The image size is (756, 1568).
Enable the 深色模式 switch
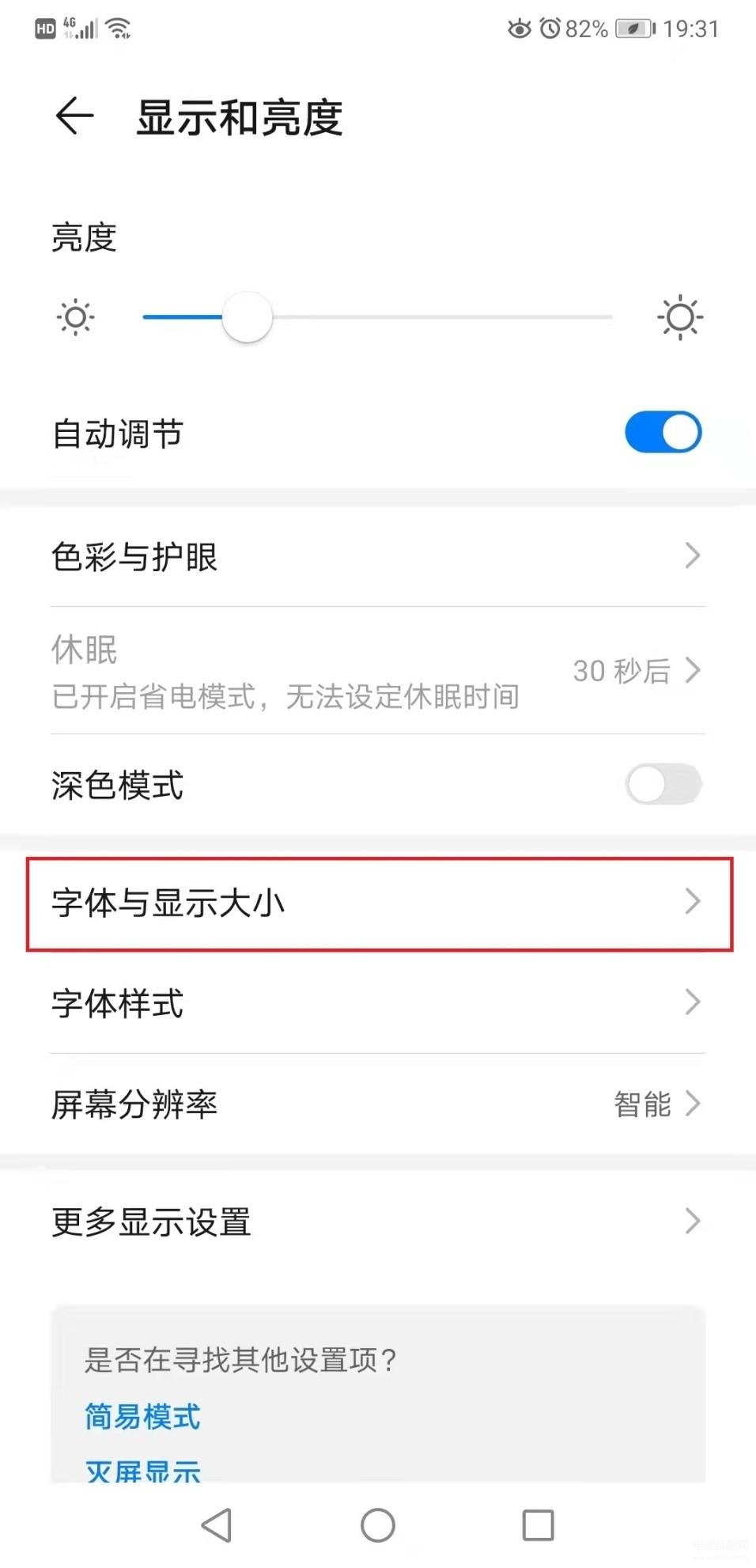pos(663,785)
